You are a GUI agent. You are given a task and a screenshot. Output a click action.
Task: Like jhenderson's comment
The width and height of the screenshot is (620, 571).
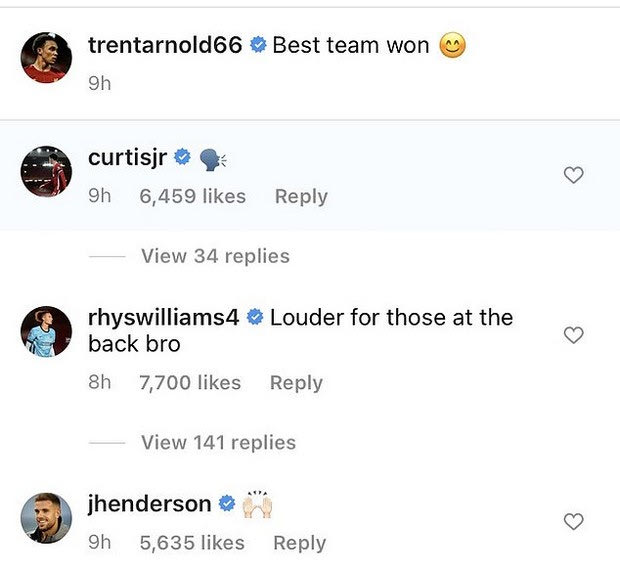tap(574, 521)
